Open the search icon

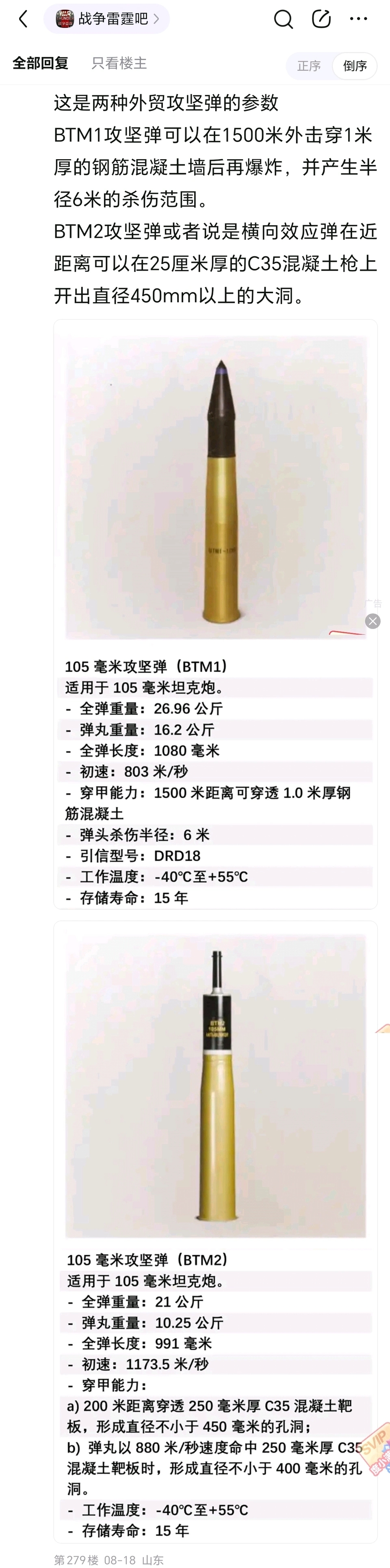coord(283,19)
